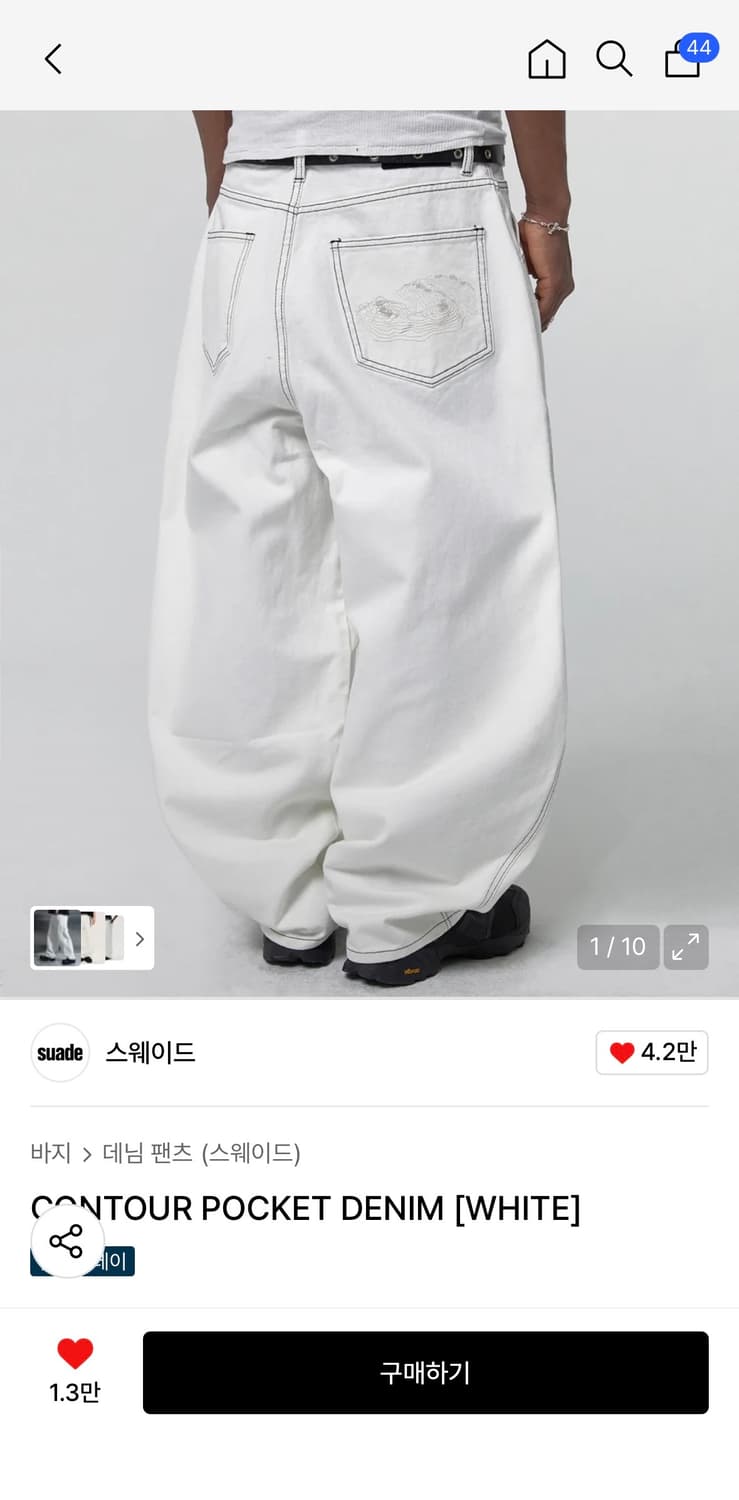Tap the back arrow icon
739x1500 pixels.
pyautogui.click(x=53, y=59)
